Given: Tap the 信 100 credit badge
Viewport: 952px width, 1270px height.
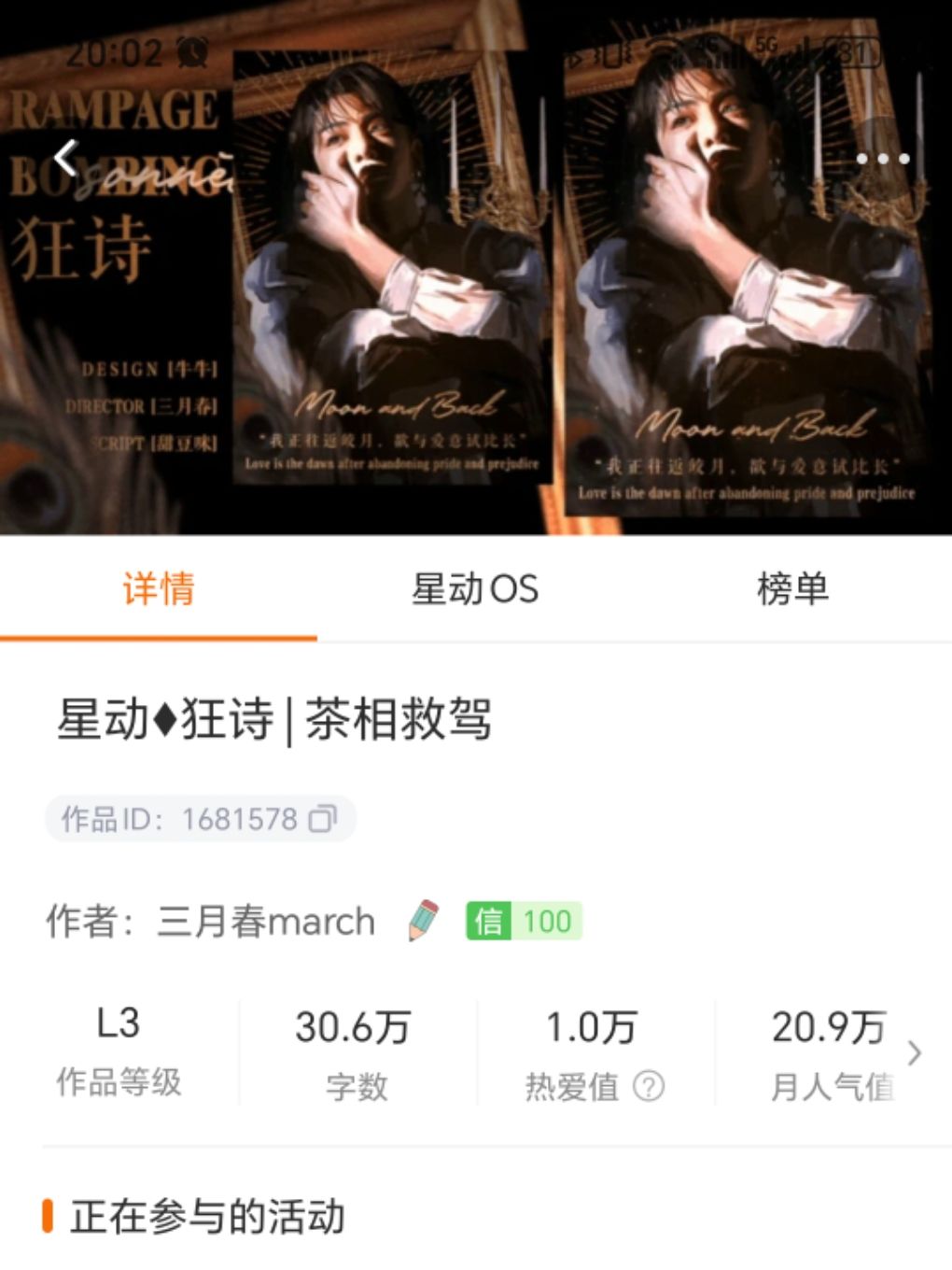Looking at the screenshot, I should coord(524,921).
